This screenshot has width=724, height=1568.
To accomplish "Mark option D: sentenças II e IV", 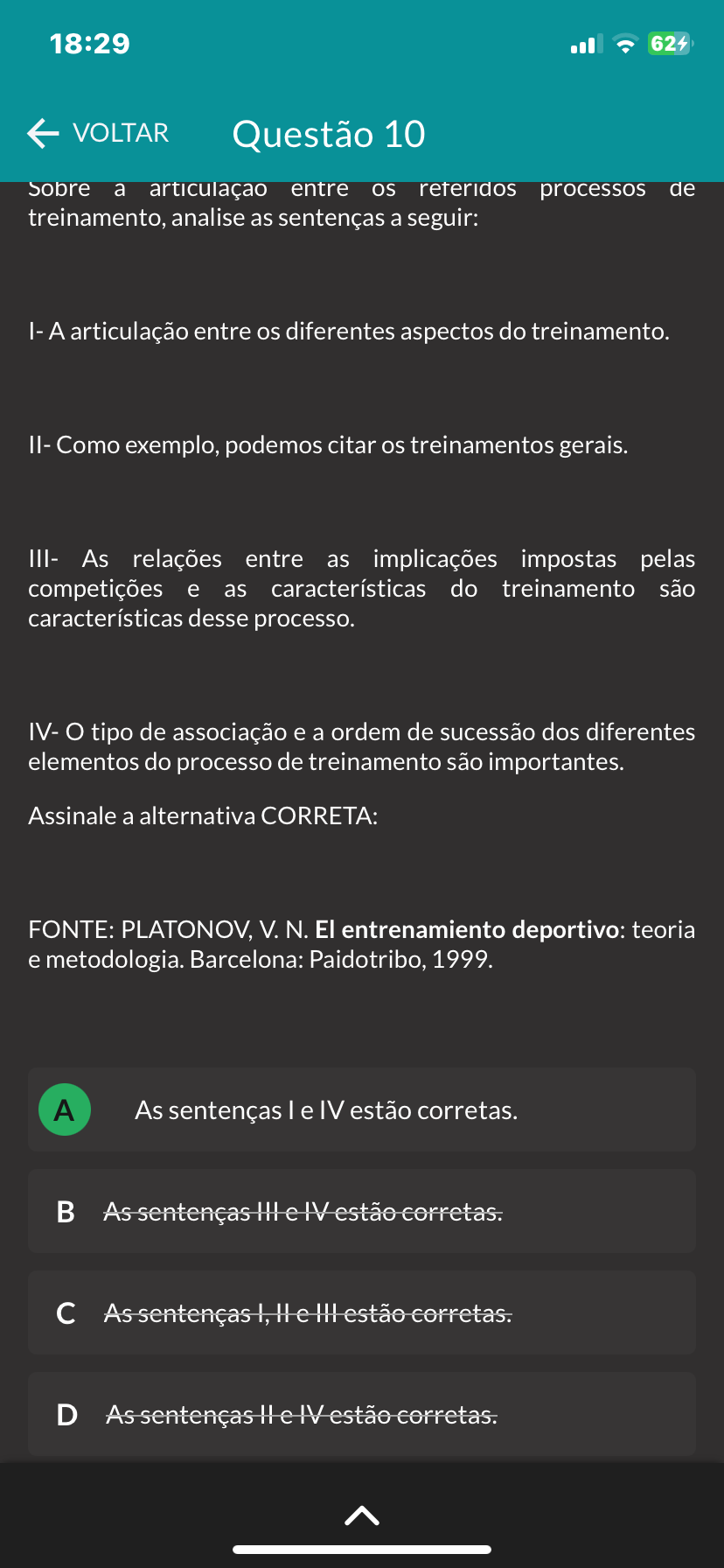I will 362,1414.
